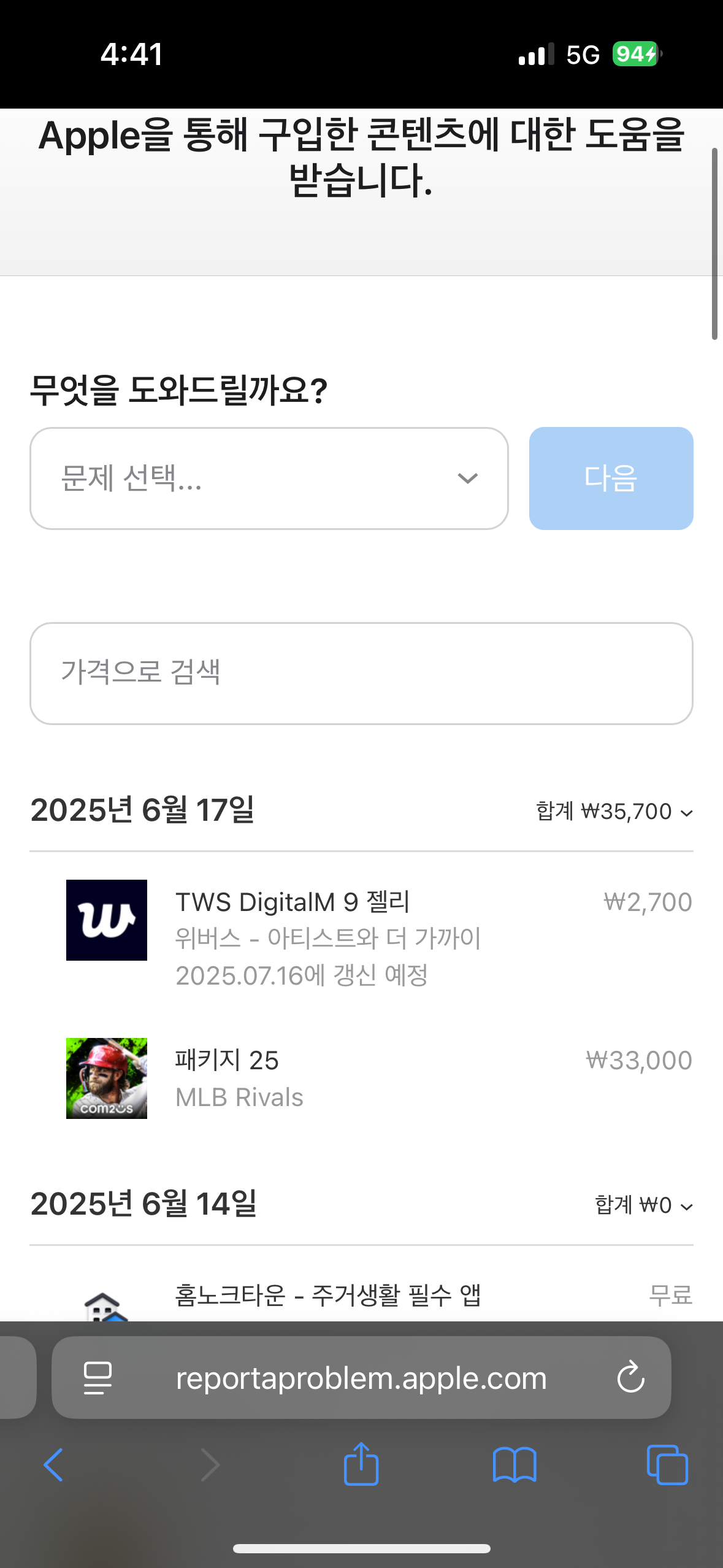
Task: Focus the 가격으로 검색 field
Action: (361, 673)
